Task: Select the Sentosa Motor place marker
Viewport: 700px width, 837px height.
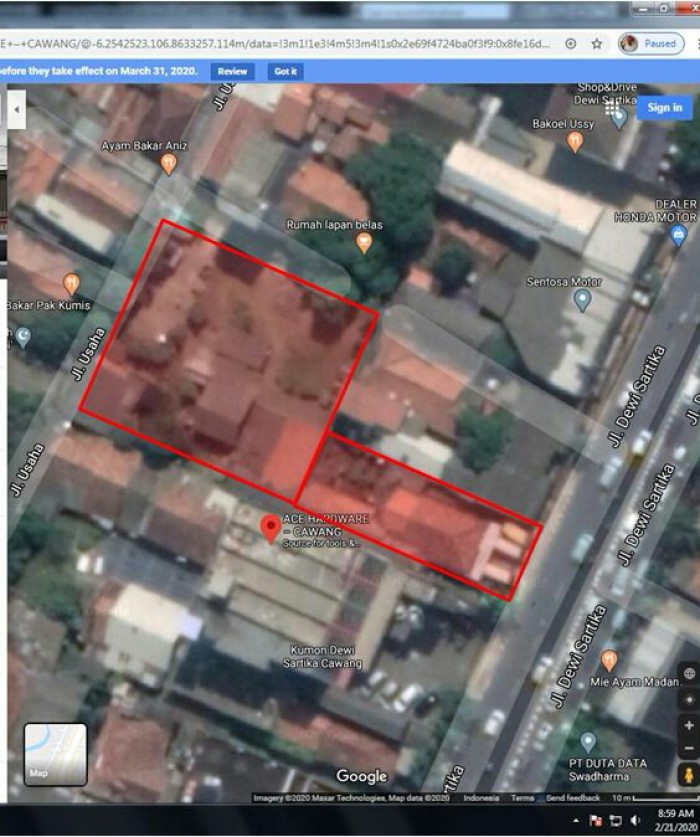Action: pyautogui.click(x=583, y=299)
